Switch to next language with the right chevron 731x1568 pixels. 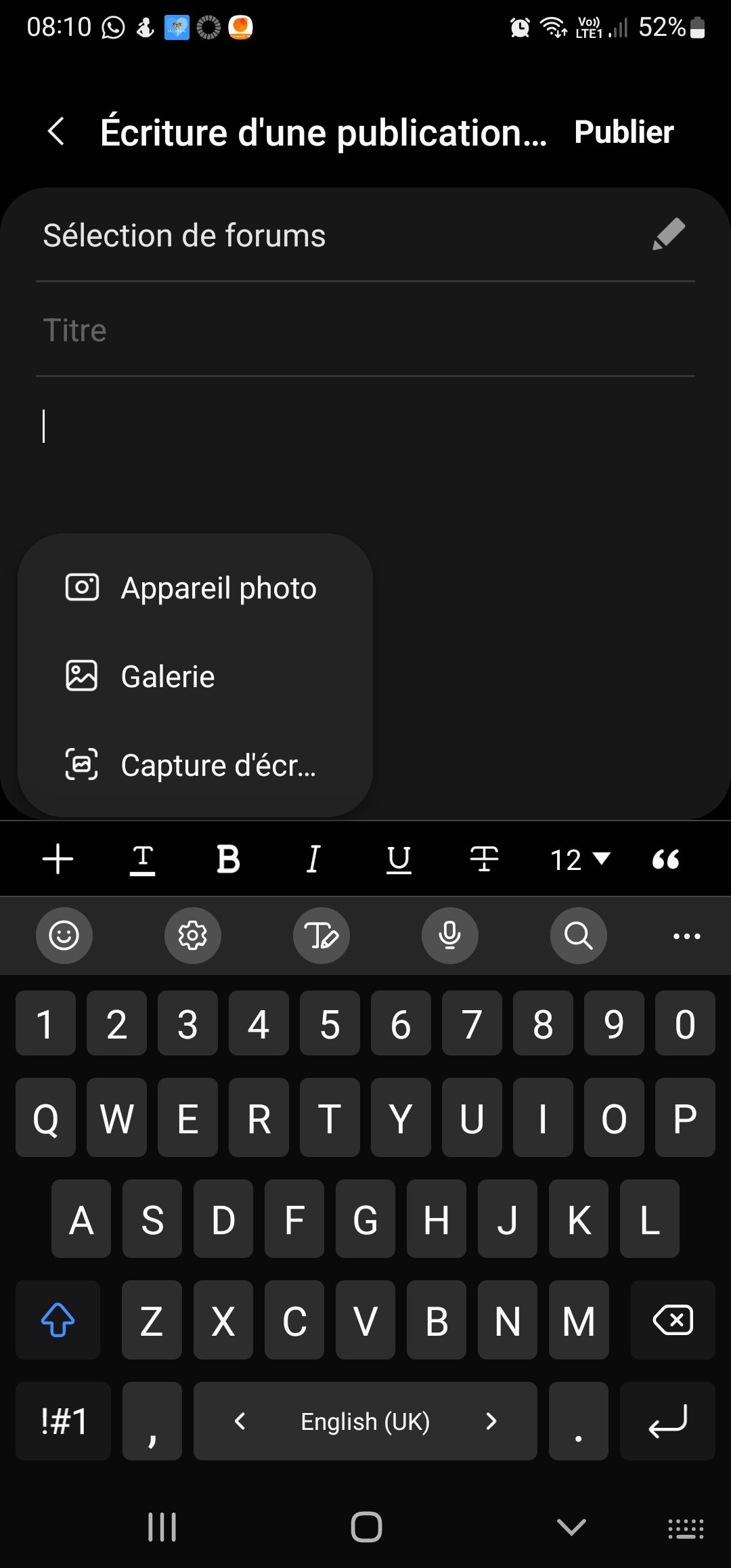coord(491,1420)
